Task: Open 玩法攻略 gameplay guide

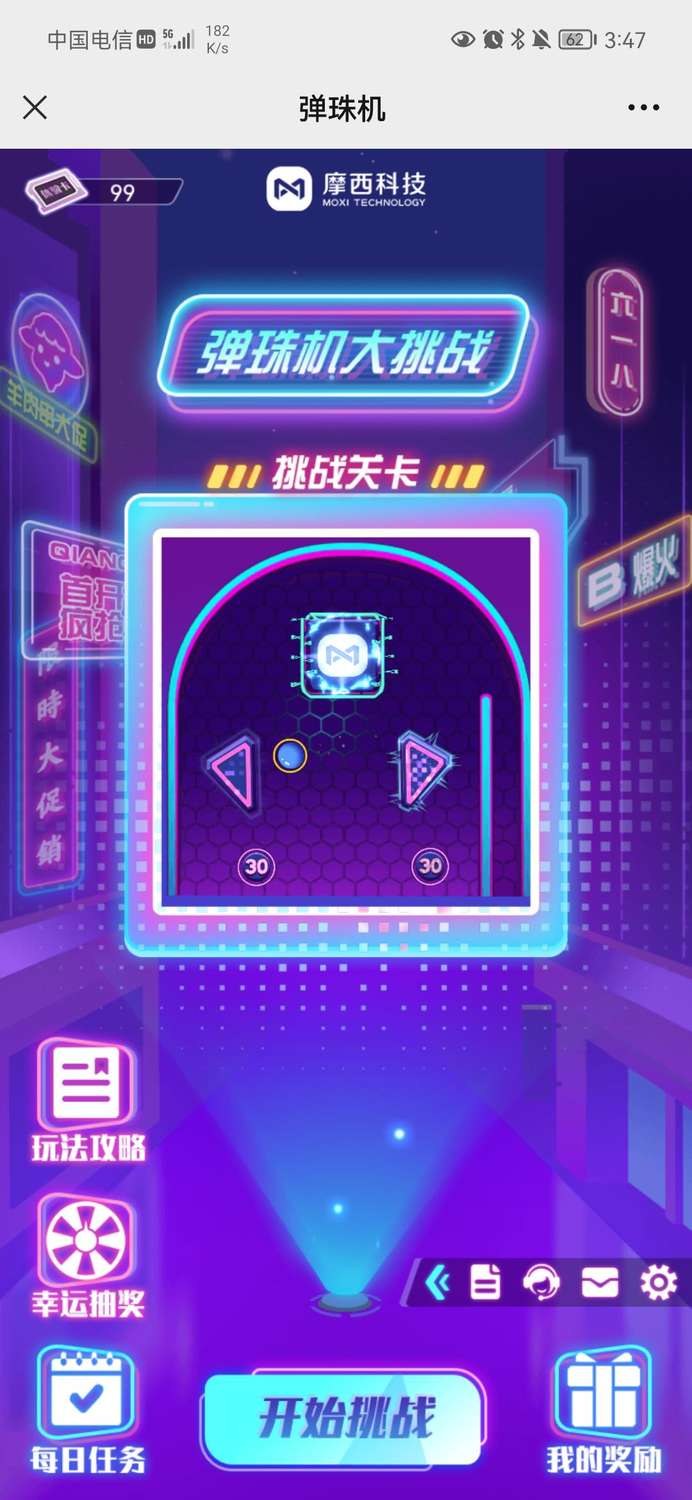Action: (88, 1100)
